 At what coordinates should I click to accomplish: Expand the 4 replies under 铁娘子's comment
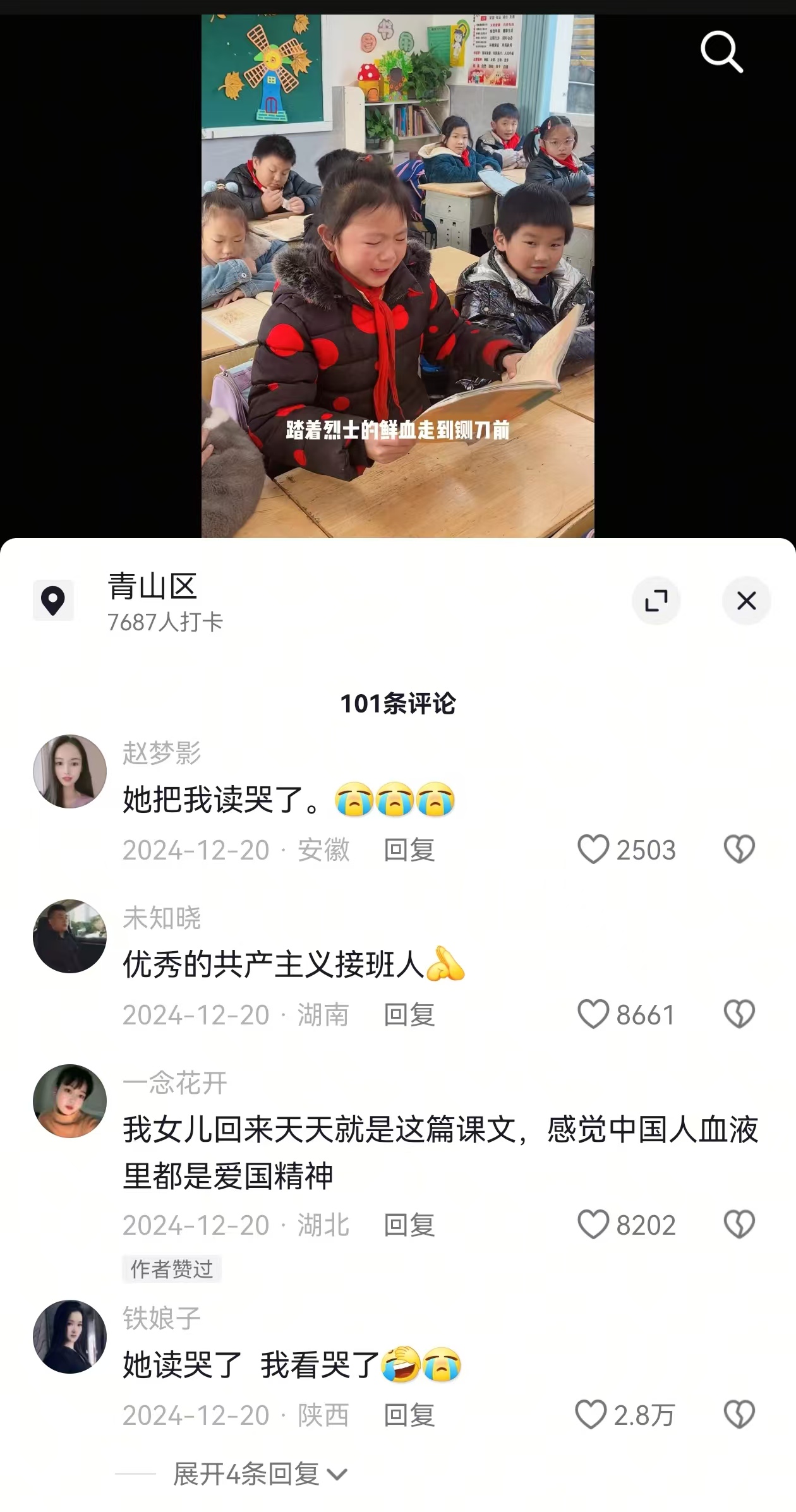click(260, 1474)
